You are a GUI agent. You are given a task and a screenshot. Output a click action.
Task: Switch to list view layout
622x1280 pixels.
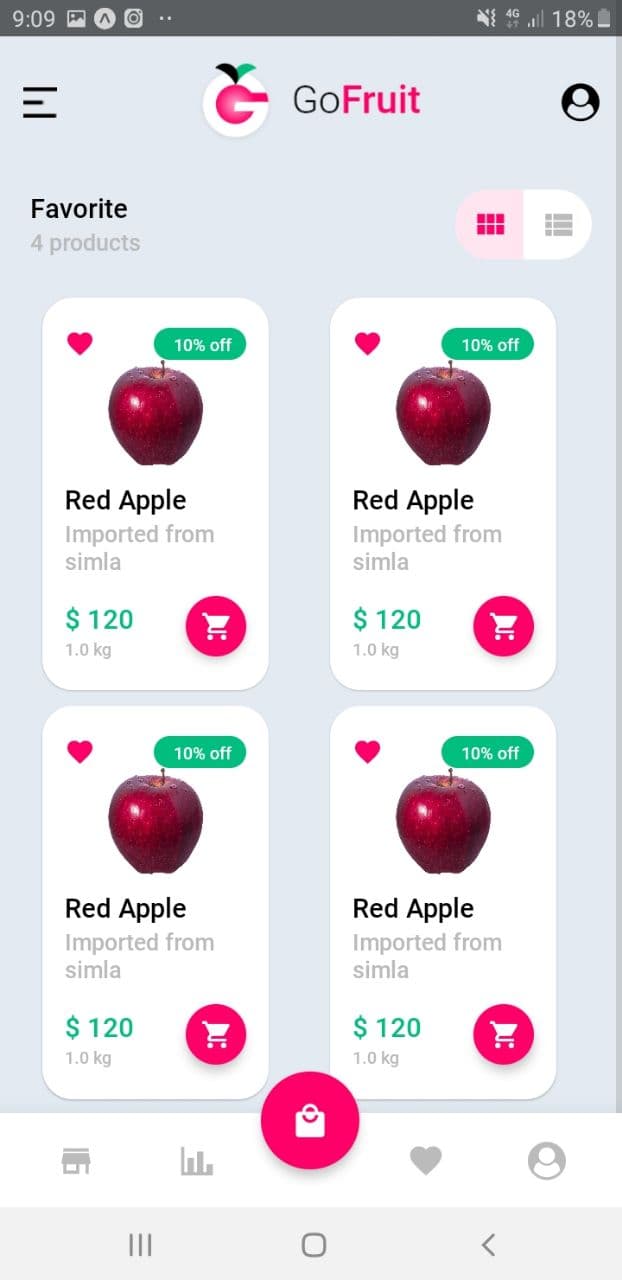point(558,224)
